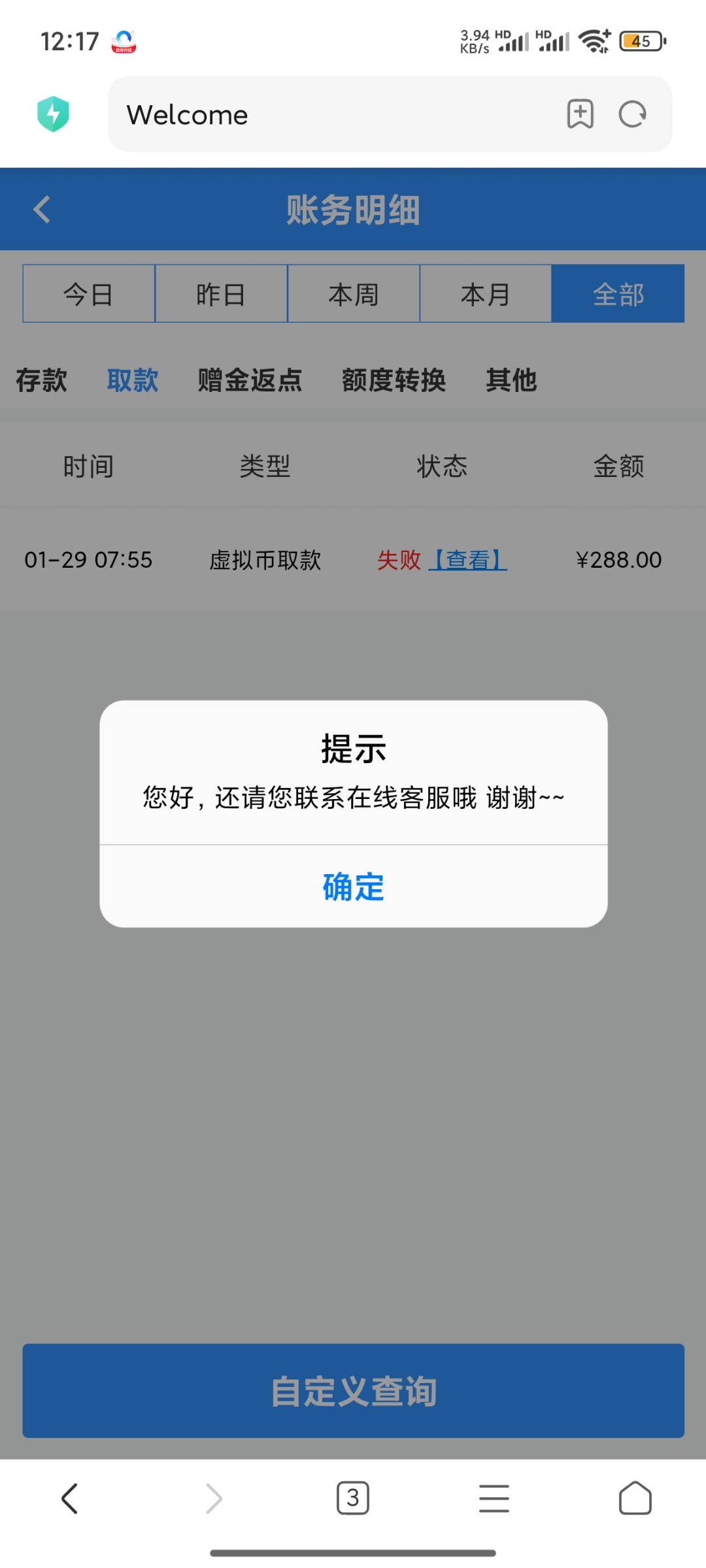
Task: Open the 存款 category
Action: pyautogui.click(x=42, y=380)
